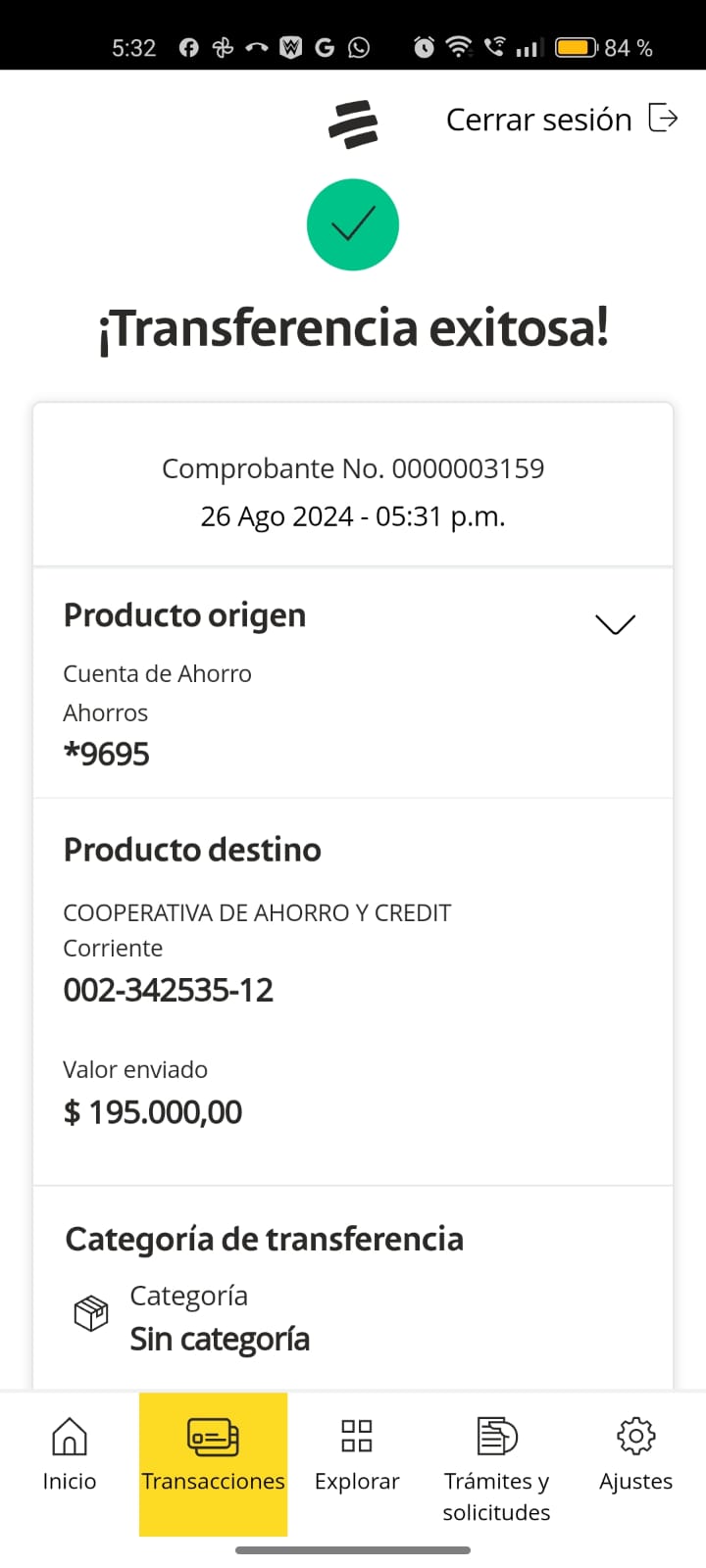Expand the Producto origen details chevron
The height and width of the screenshot is (1568, 706).
click(615, 624)
